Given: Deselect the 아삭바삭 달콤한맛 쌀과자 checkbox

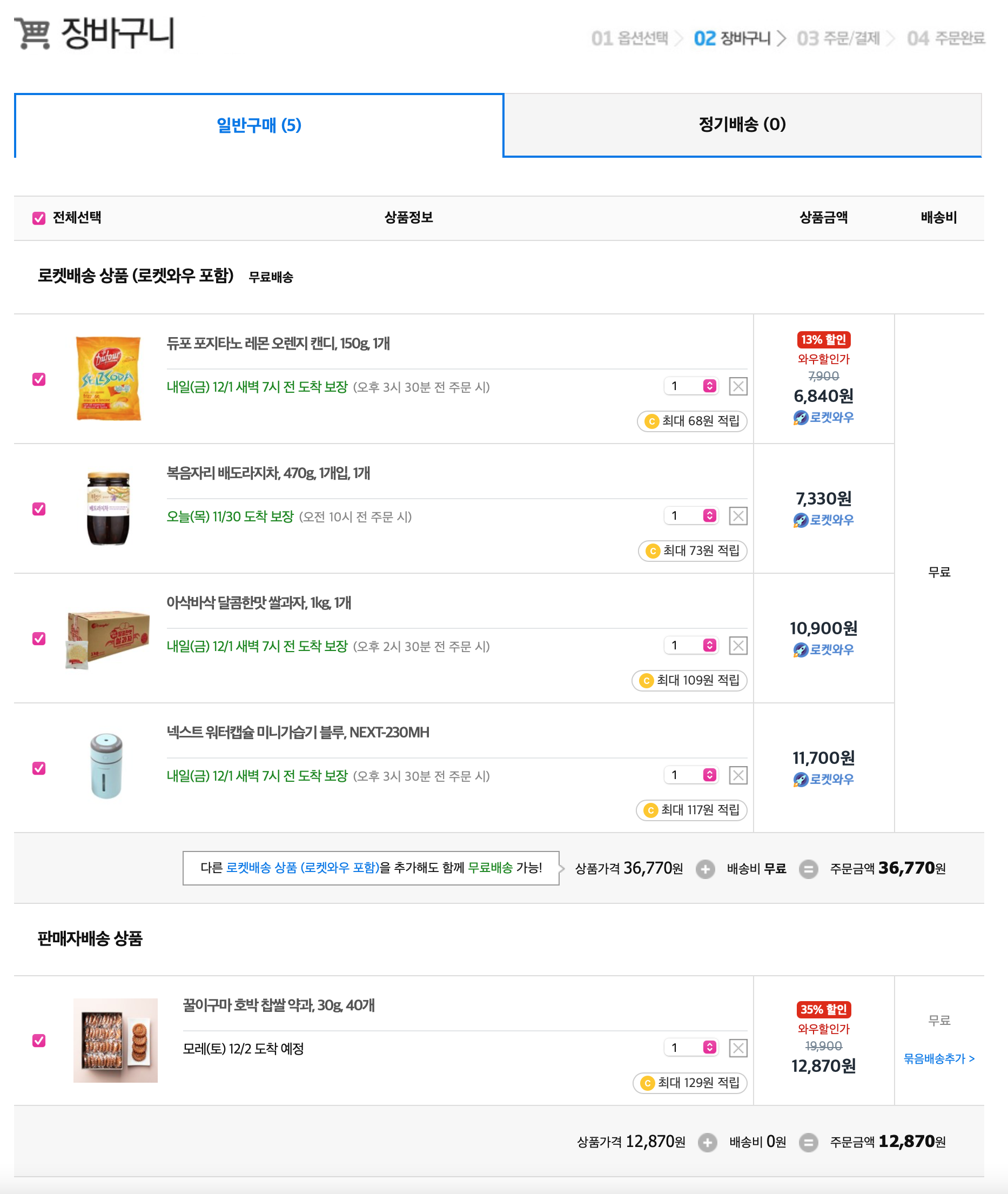Looking at the screenshot, I should click(x=39, y=639).
